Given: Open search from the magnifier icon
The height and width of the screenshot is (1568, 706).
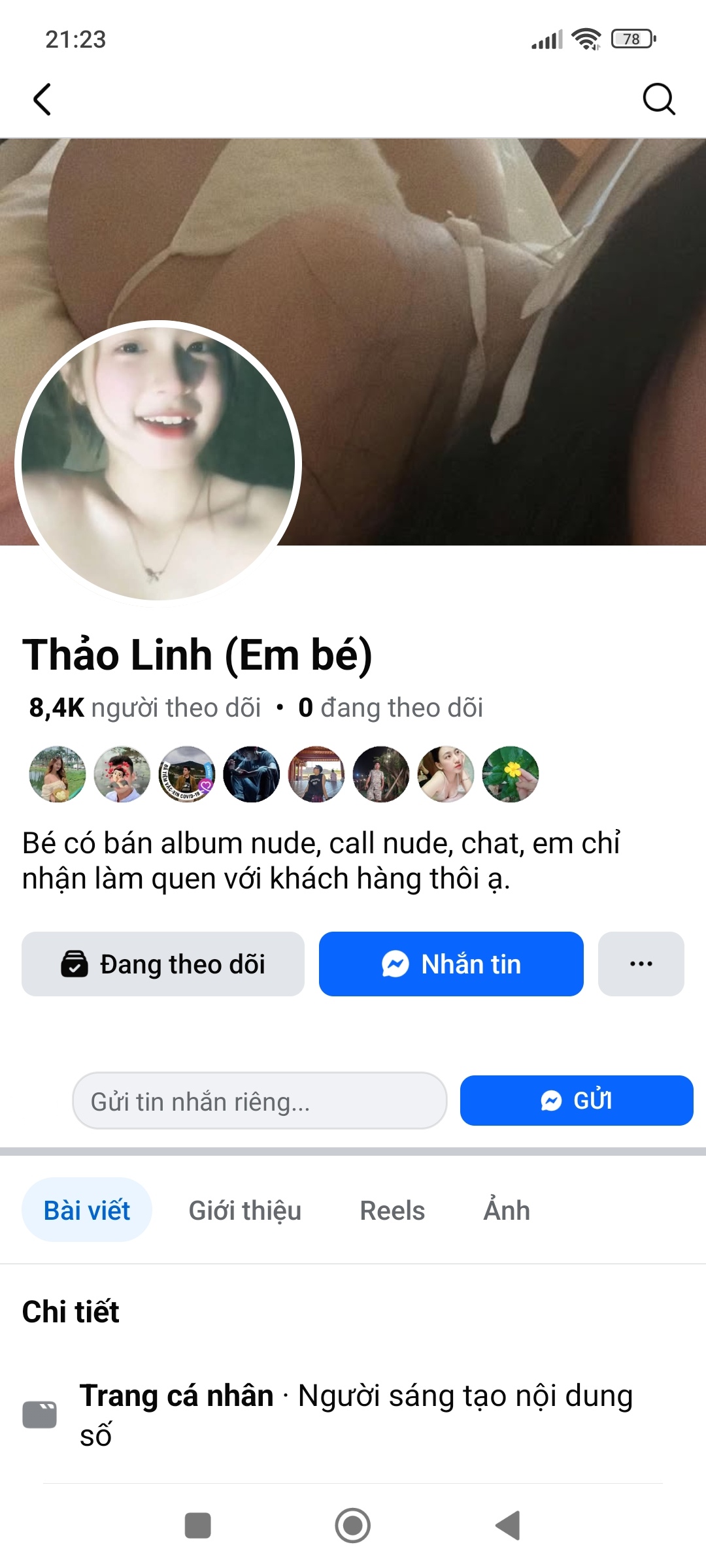Looking at the screenshot, I should pyautogui.click(x=658, y=99).
